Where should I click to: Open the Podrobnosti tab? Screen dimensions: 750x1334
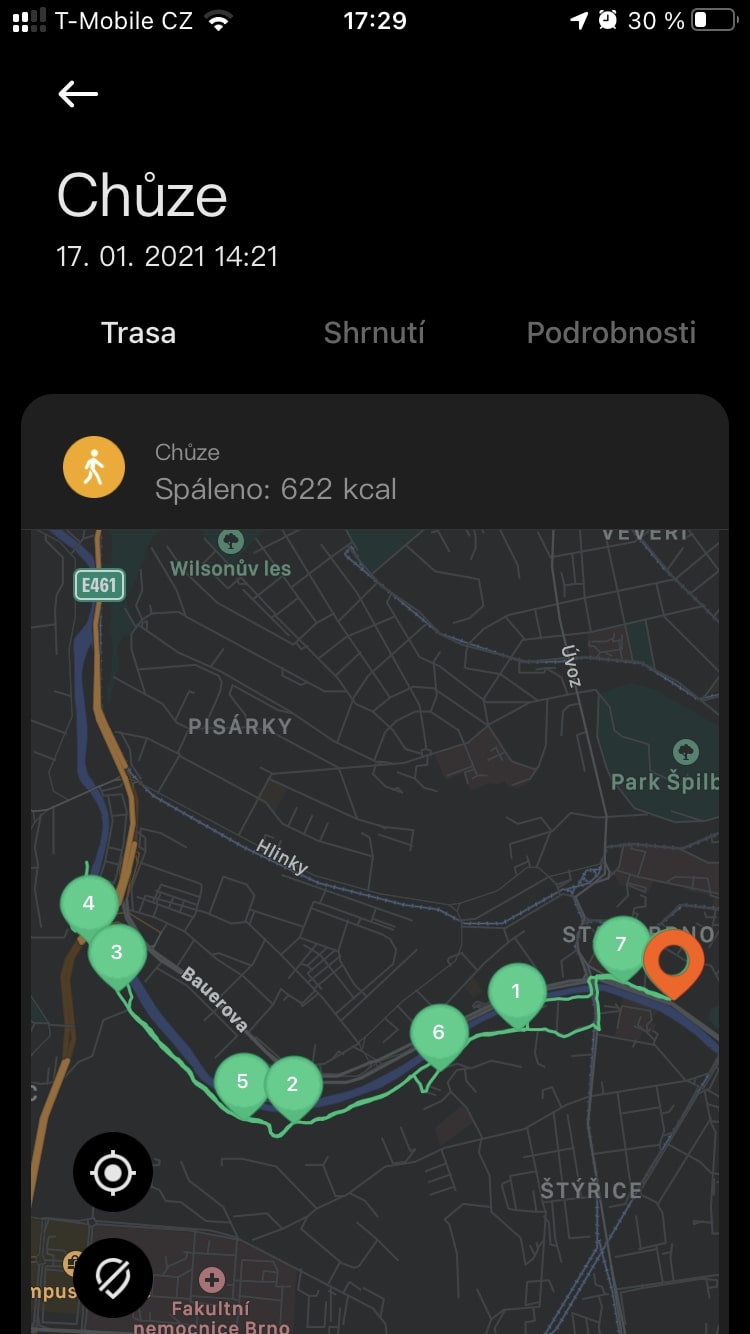coord(611,333)
